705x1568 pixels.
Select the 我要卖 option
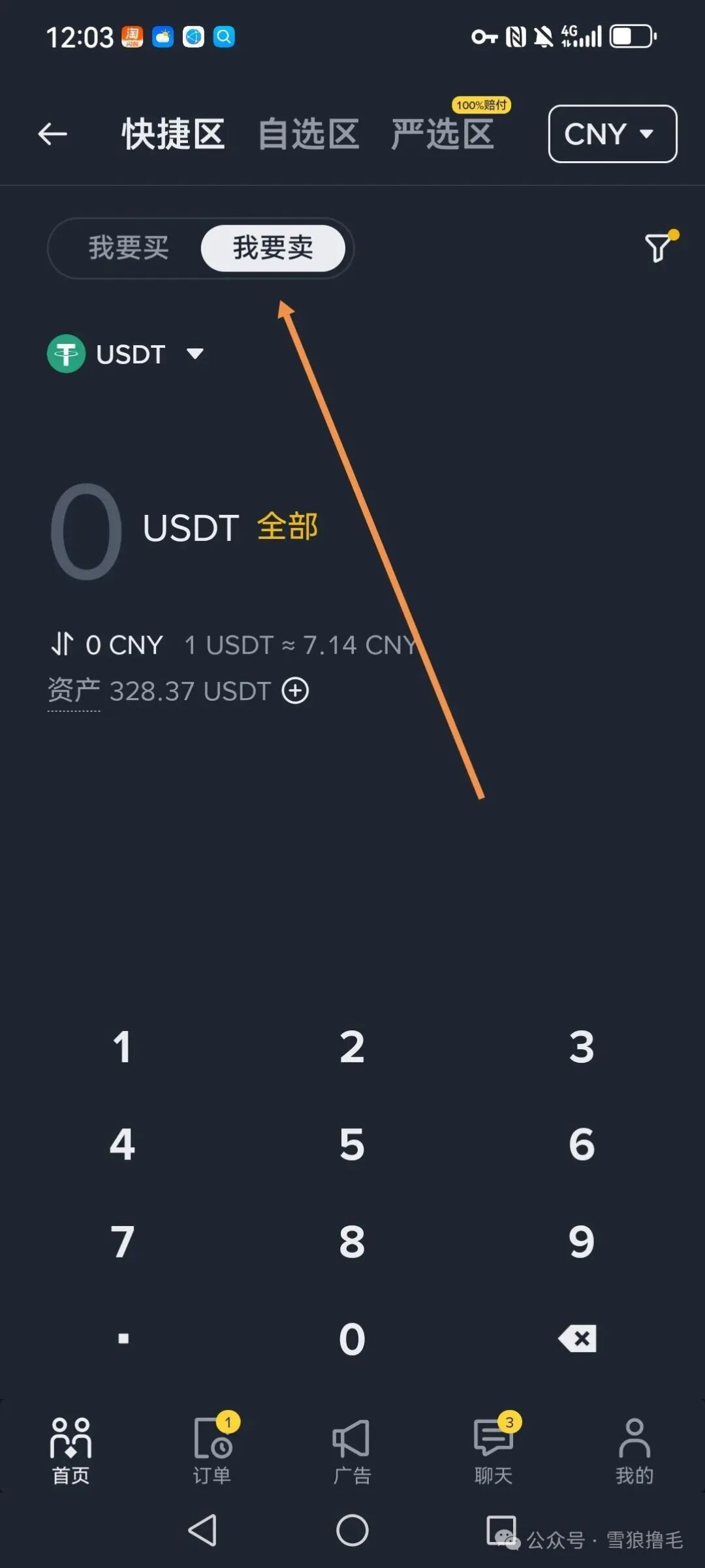coord(273,248)
